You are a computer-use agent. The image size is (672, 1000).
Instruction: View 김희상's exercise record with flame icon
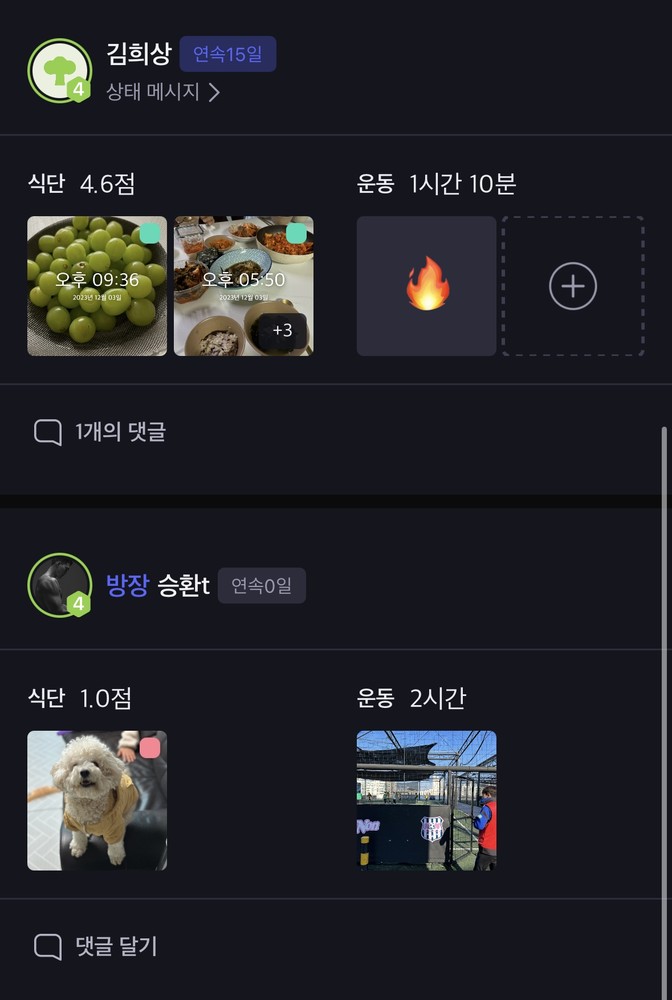426,286
